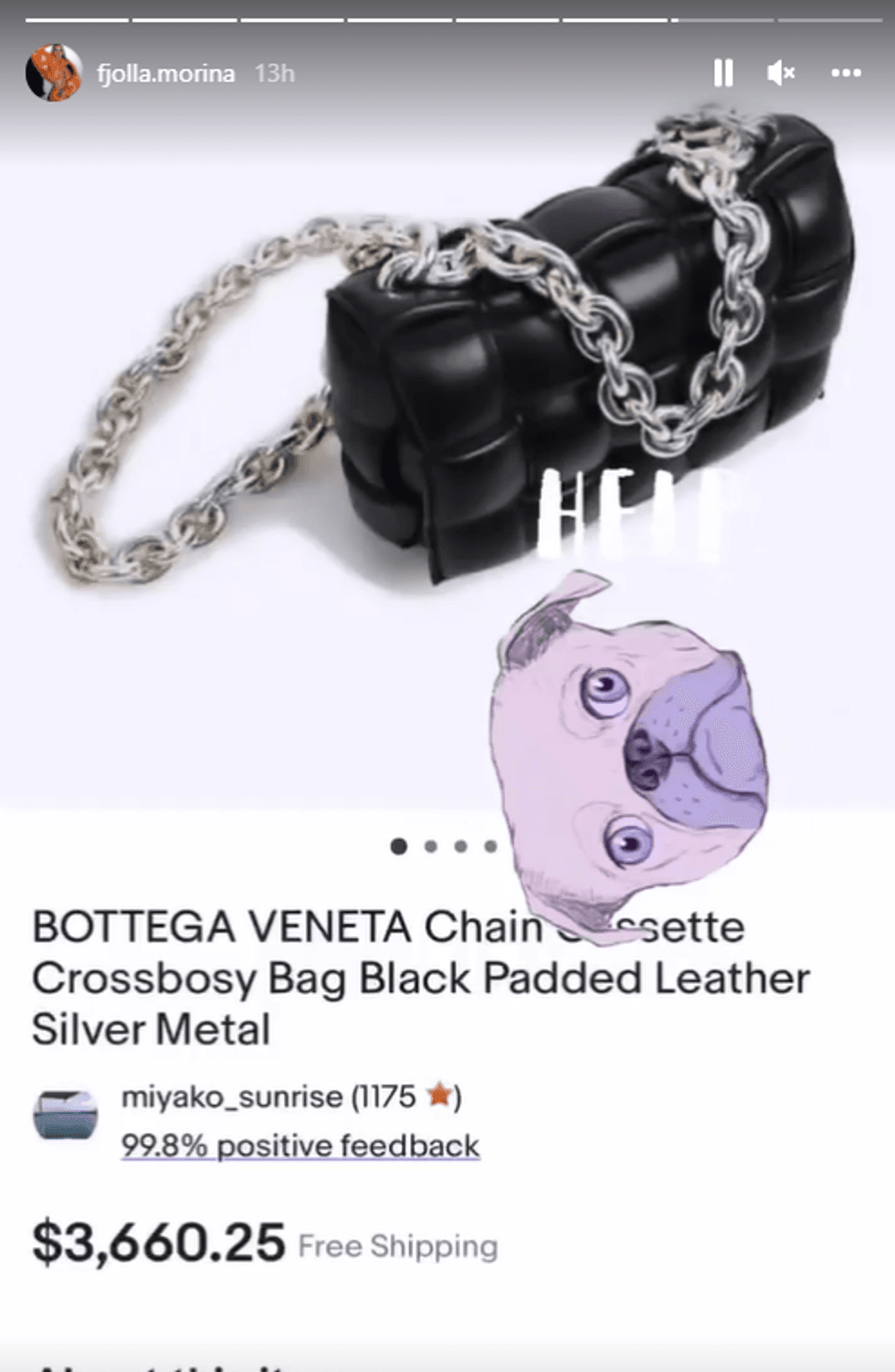The height and width of the screenshot is (1372, 895).
Task: Unmute the story audio
Action: pos(781,73)
